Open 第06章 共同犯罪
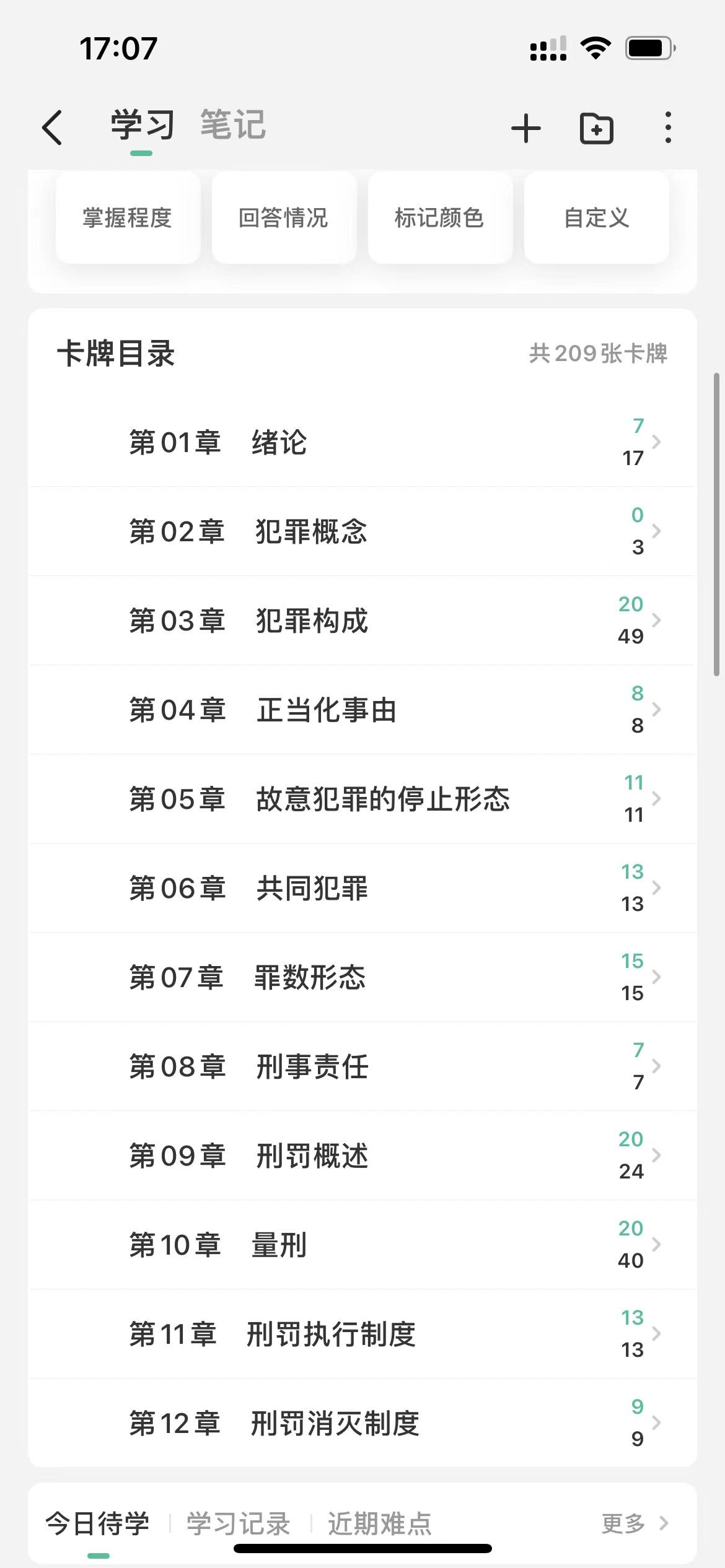The height and width of the screenshot is (1568, 725). tap(362, 888)
